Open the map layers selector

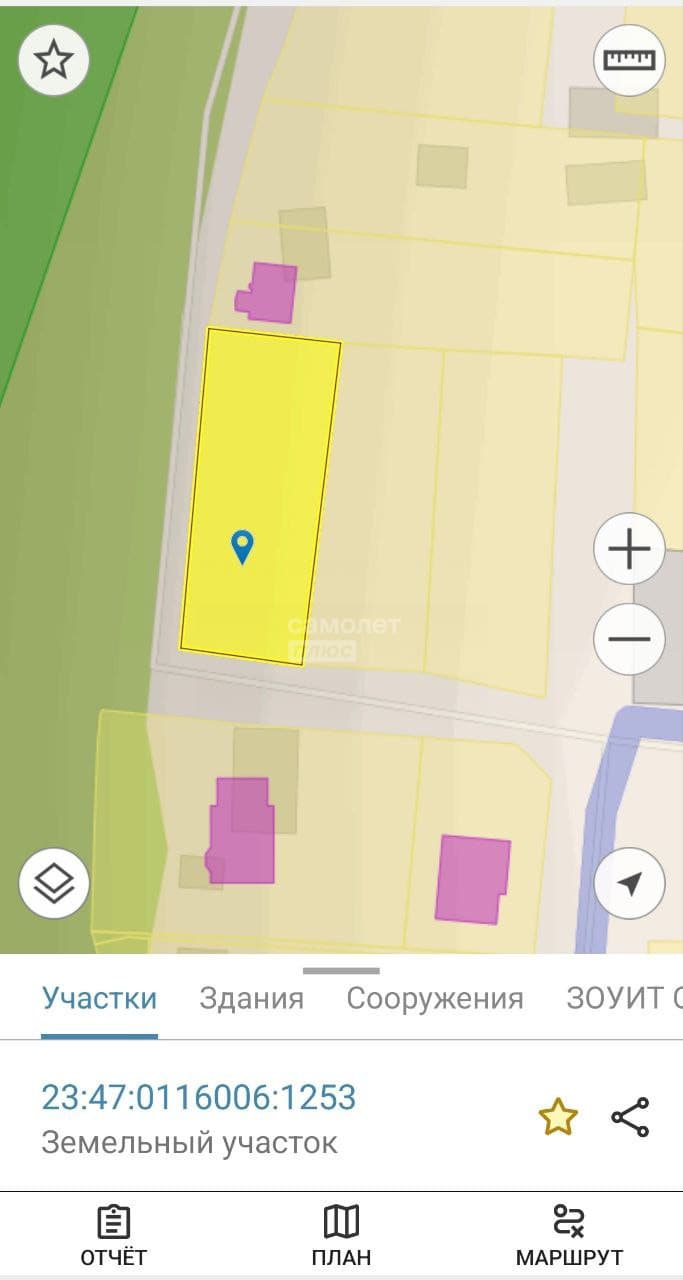pos(54,884)
